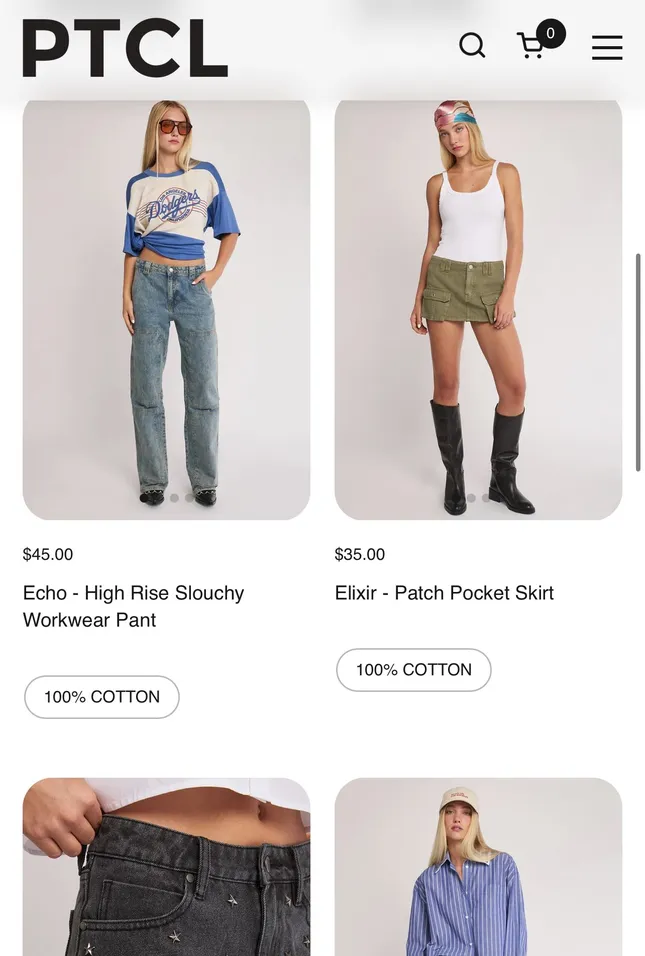Select 100% COTTON chip under Elixir skirt
The width and height of the screenshot is (645, 956).
pos(414,670)
